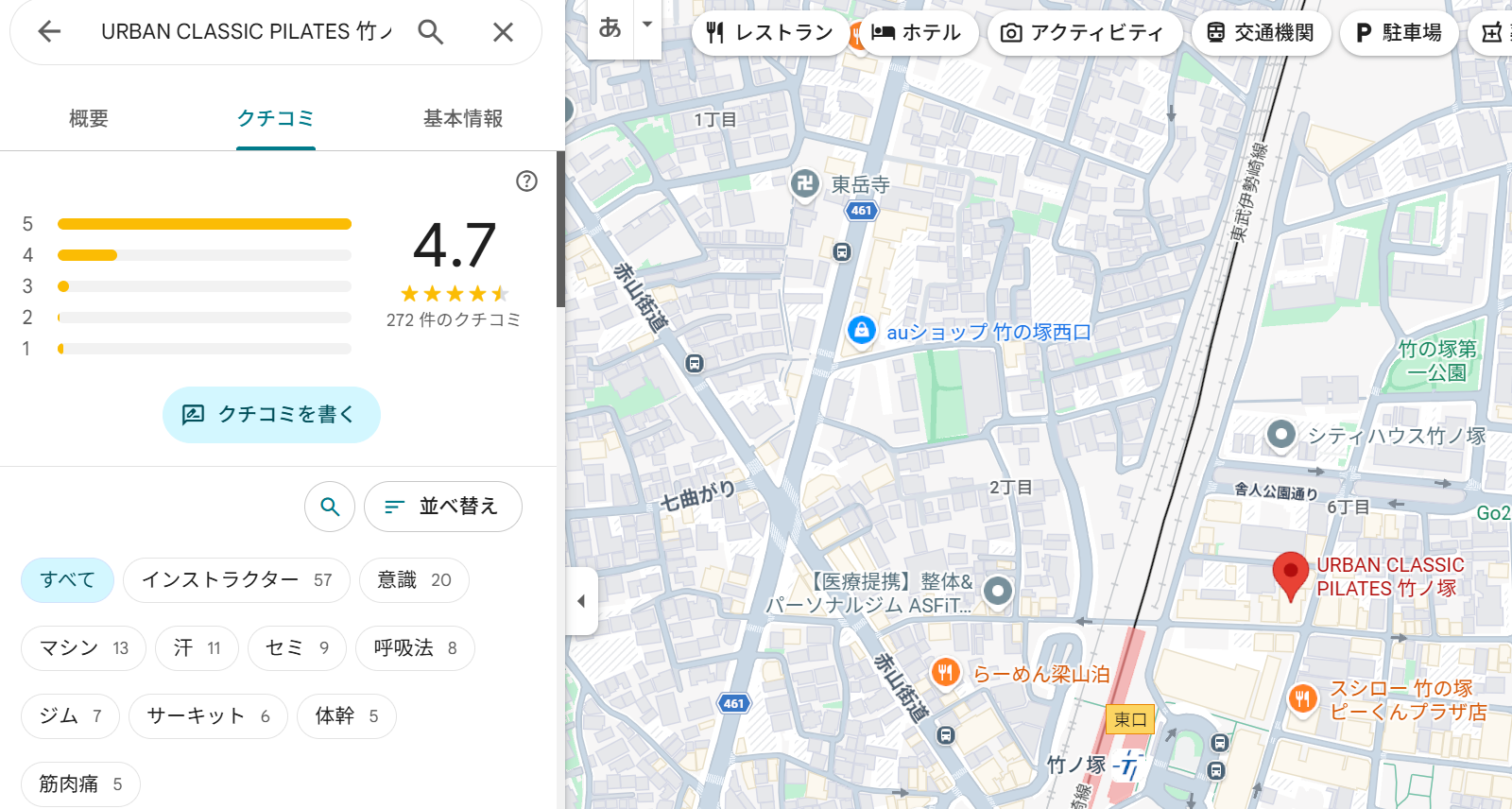Screen dimensions: 1512x809
Task: Filter reviews by サーキット
Action: tap(208, 716)
